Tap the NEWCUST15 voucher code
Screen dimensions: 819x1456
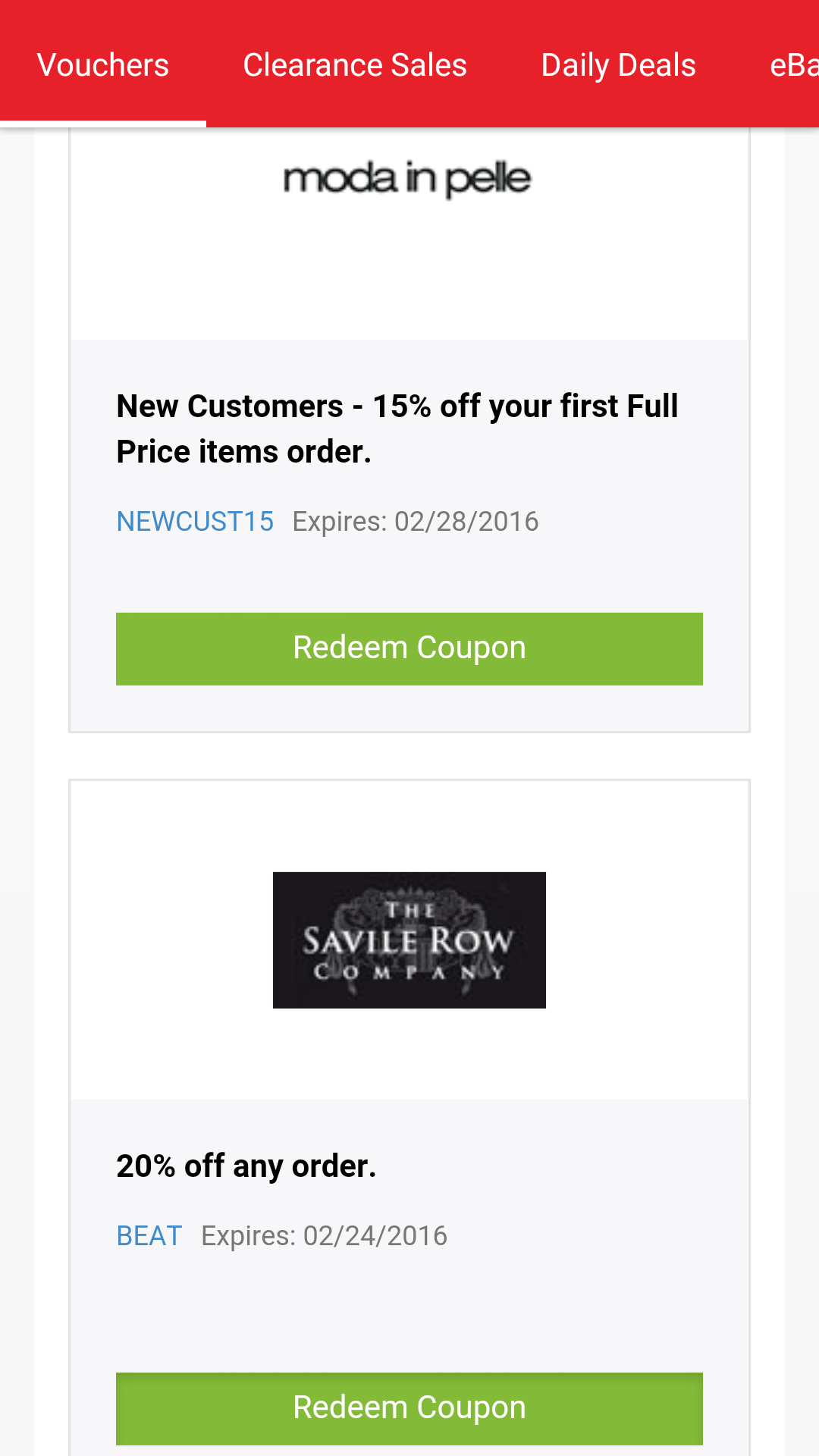[x=195, y=522]
